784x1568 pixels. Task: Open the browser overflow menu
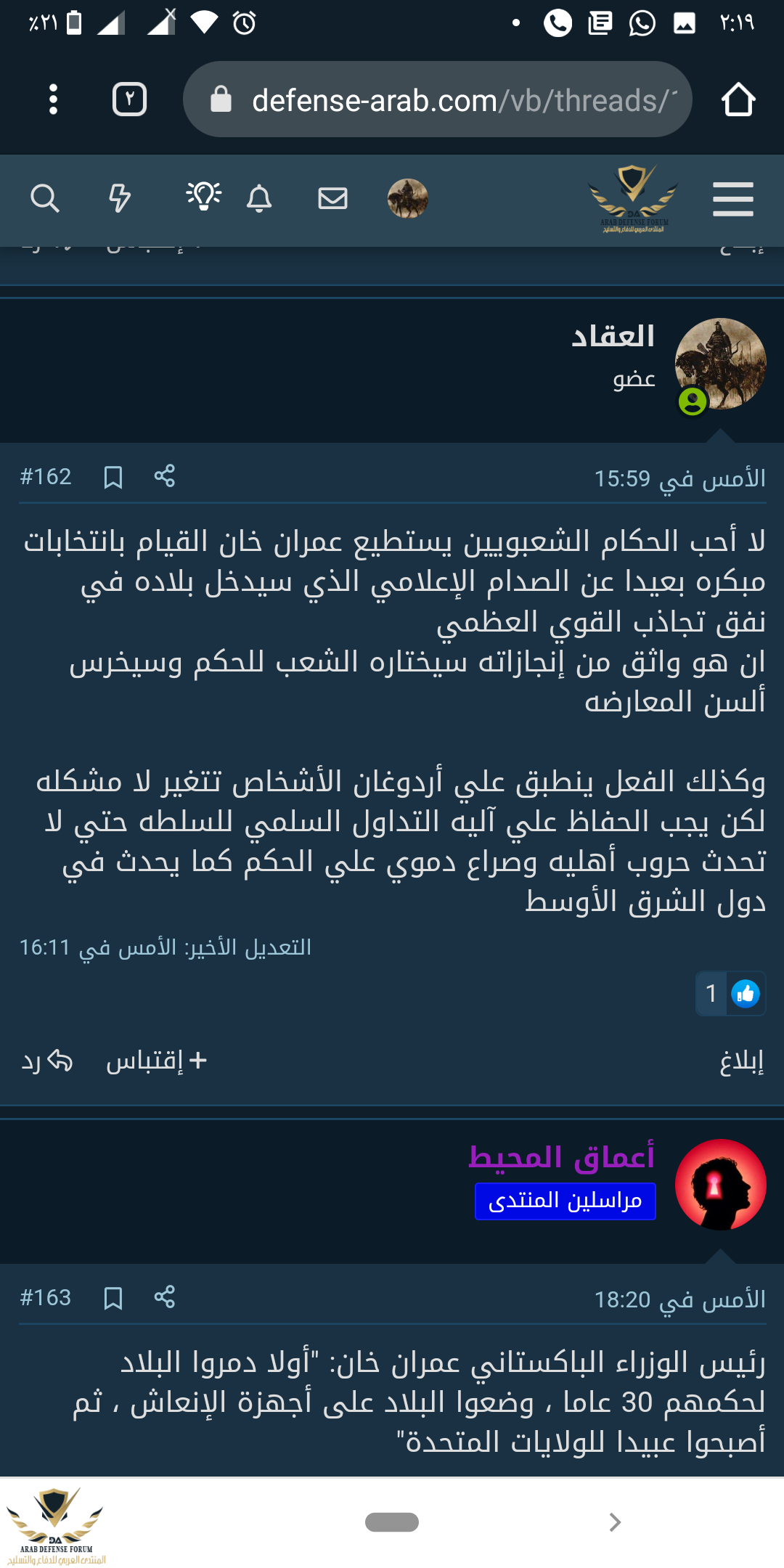click(x=53, y=99)
